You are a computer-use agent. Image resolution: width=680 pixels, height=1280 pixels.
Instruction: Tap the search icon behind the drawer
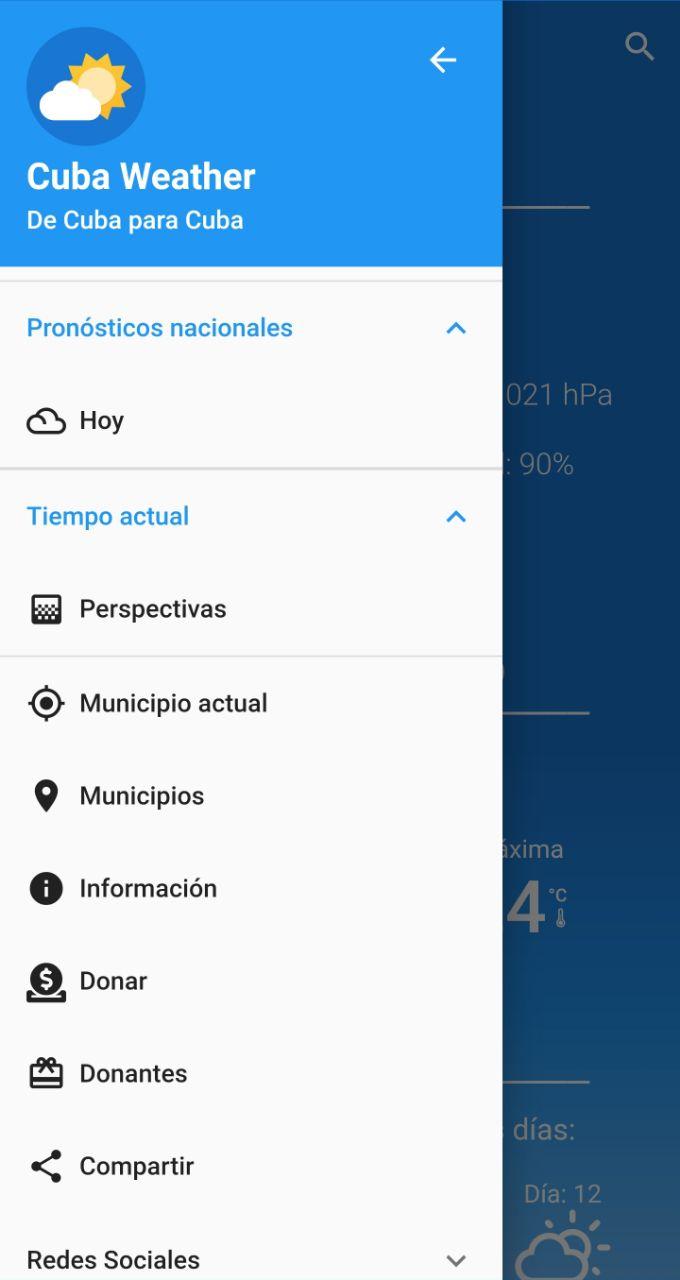click(x=639, y=47)
